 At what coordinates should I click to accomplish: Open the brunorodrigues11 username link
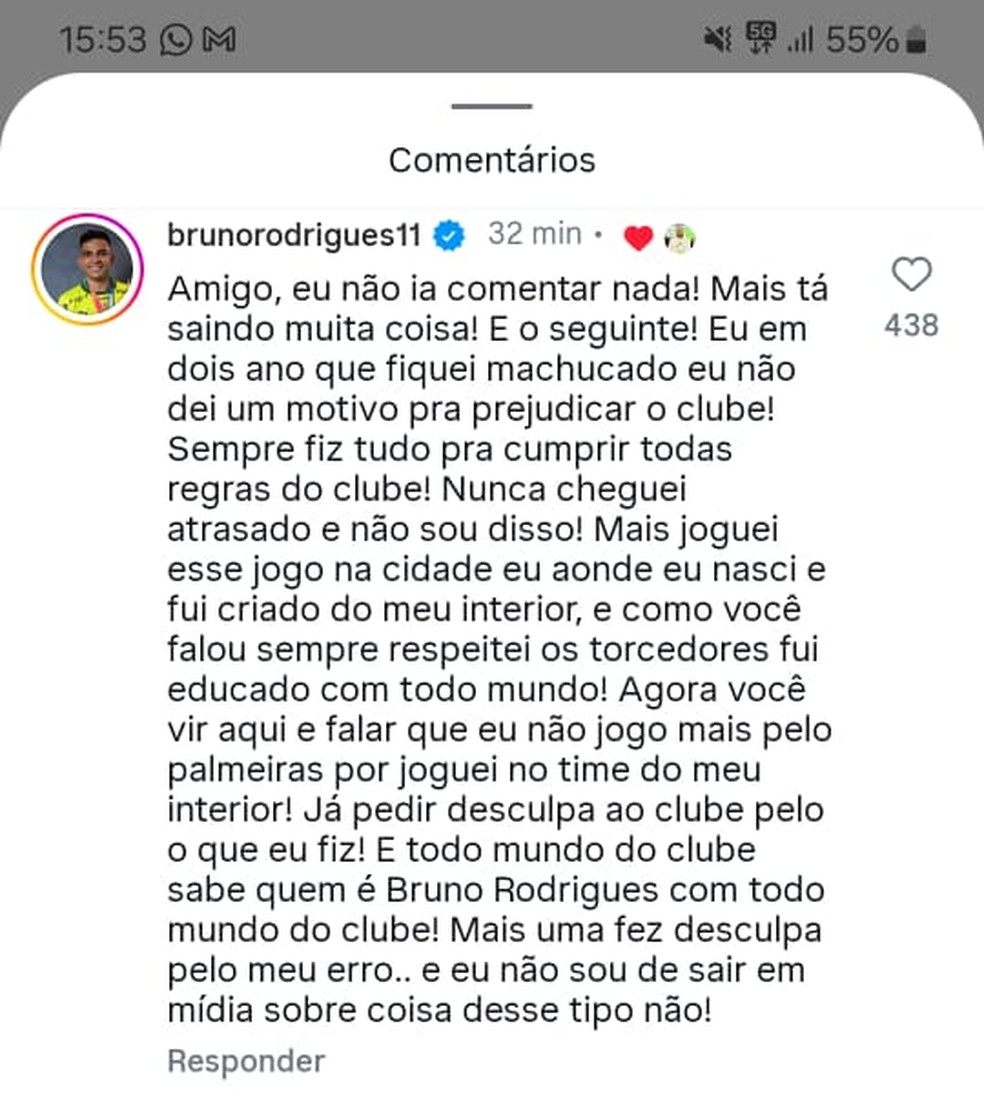pos(297,234)
